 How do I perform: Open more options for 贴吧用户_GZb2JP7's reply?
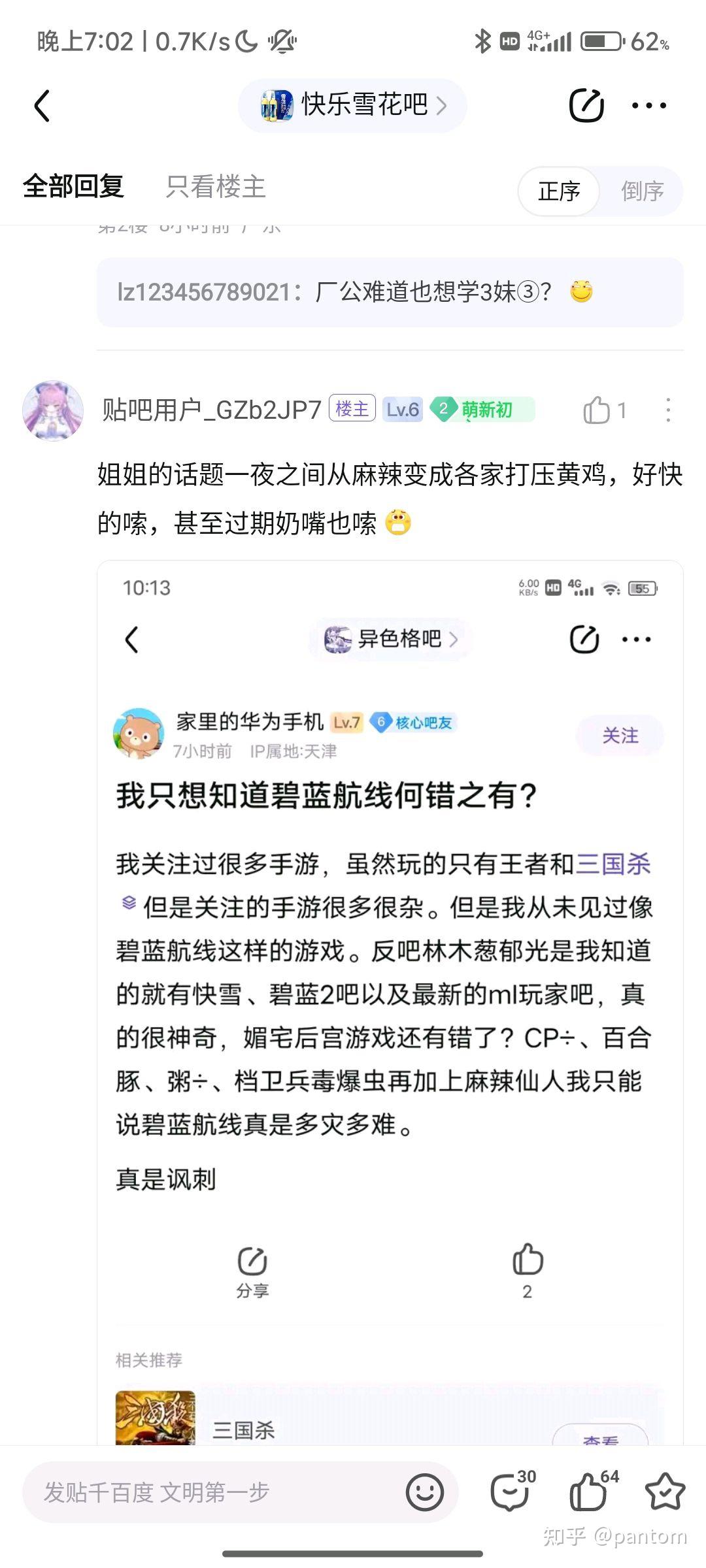click(667, 410)
